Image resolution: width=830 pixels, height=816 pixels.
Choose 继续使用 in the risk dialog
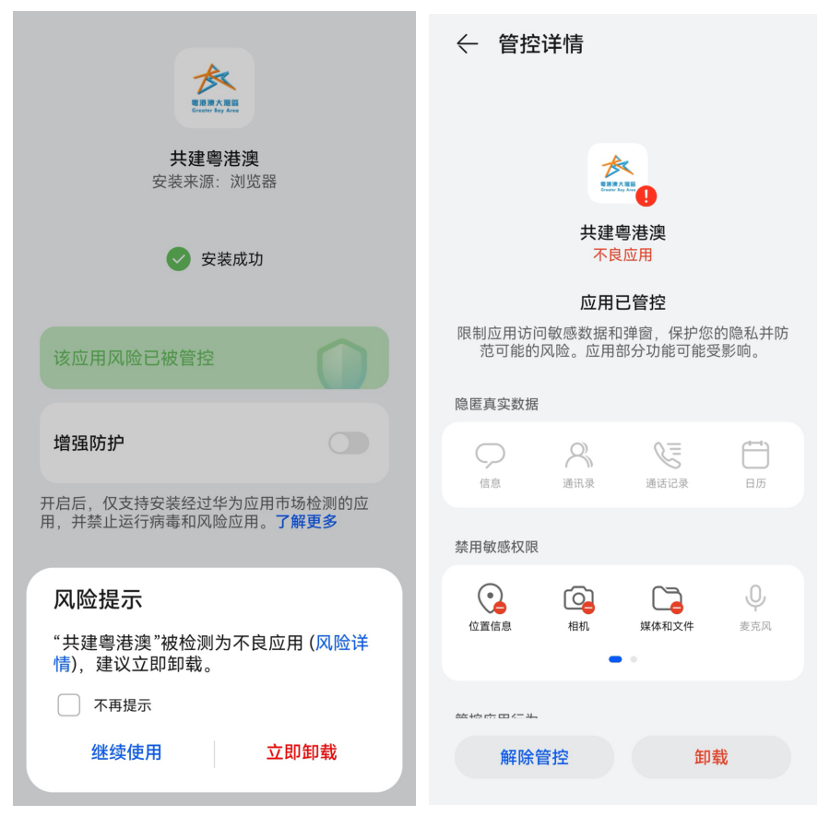coord(126,752)
